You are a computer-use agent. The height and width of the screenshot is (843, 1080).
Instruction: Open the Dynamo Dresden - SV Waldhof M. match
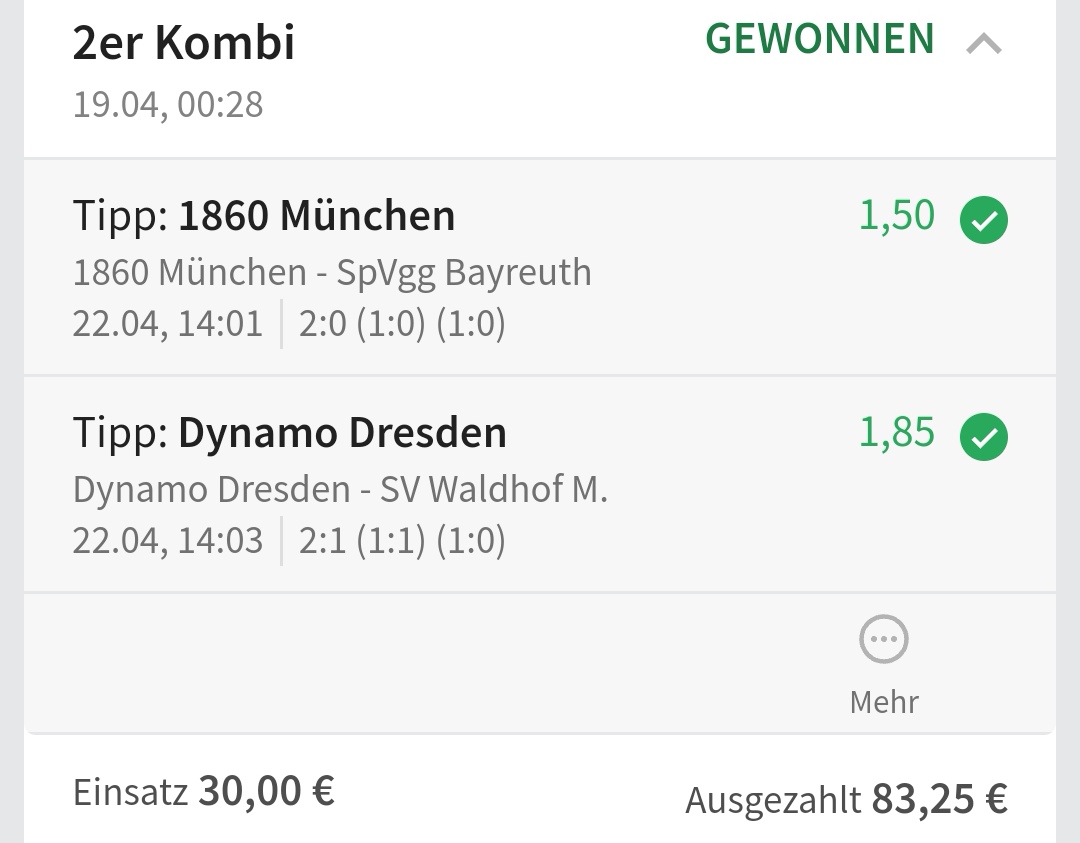click(x=340, y=490)
